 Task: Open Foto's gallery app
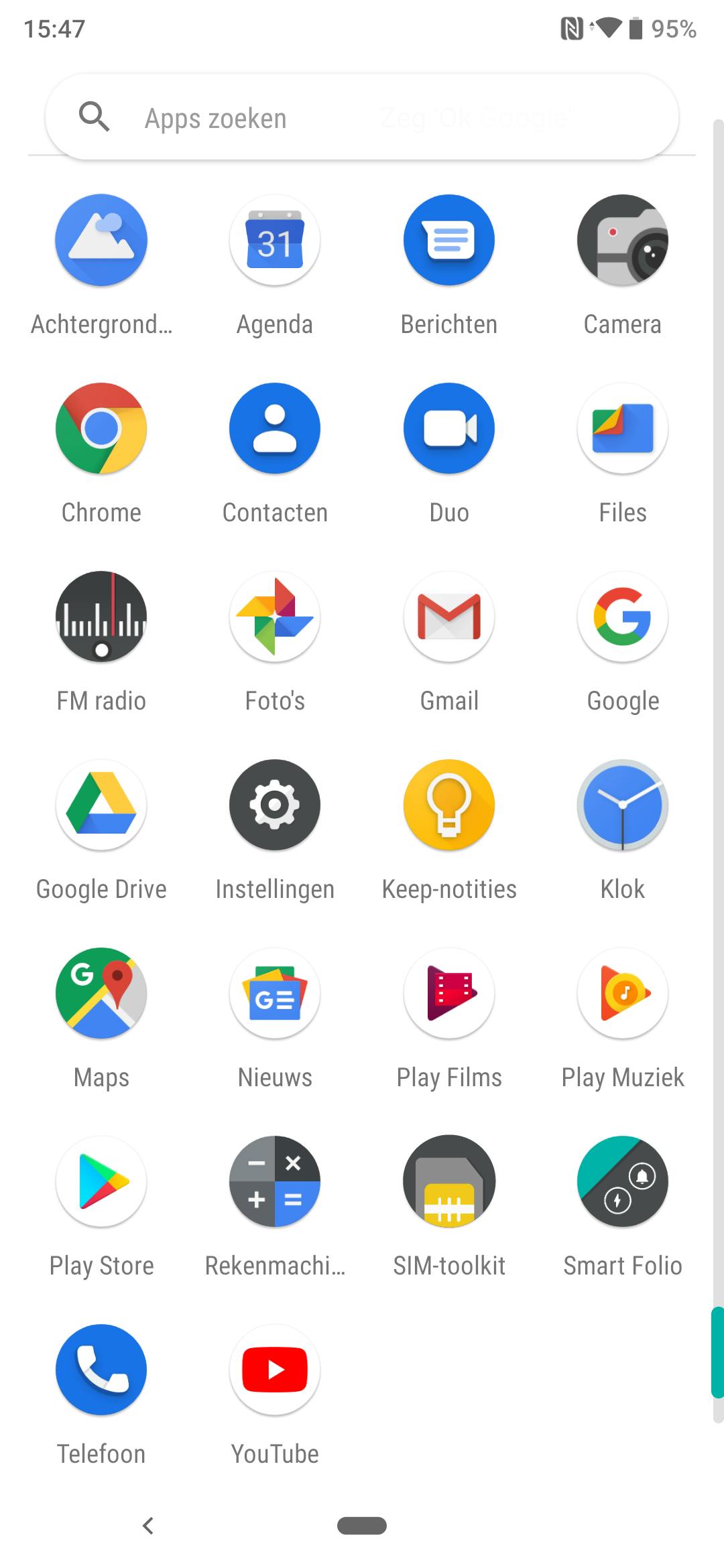pyautogui.click(x=275, y=617)
